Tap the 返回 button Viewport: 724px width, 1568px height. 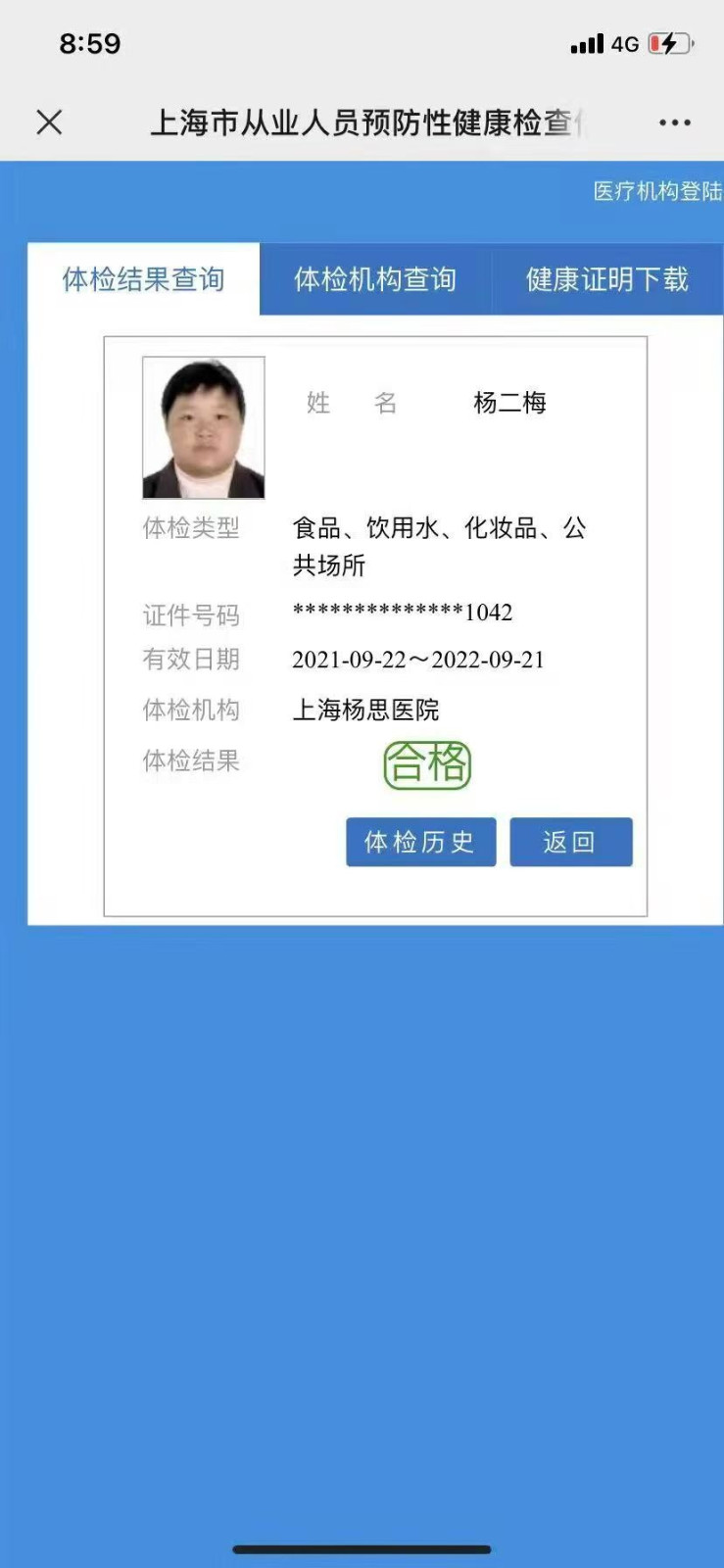(570, 842)
